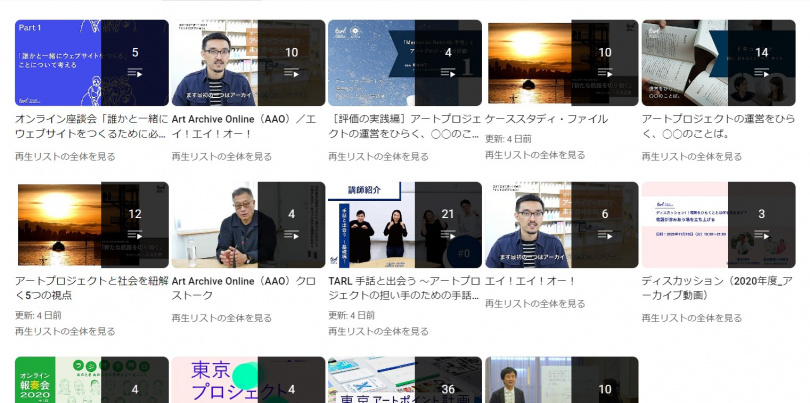Open the アートプロジェクトの運営をひらく、○○のことば playlist
Screen dimensions: 810x403
(x=718, y=63)
